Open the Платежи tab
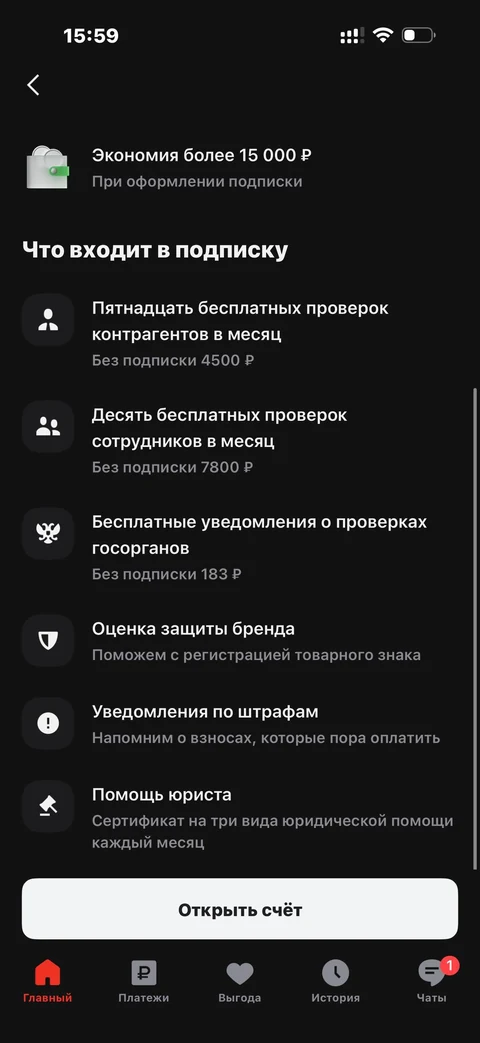 point(144,982)
